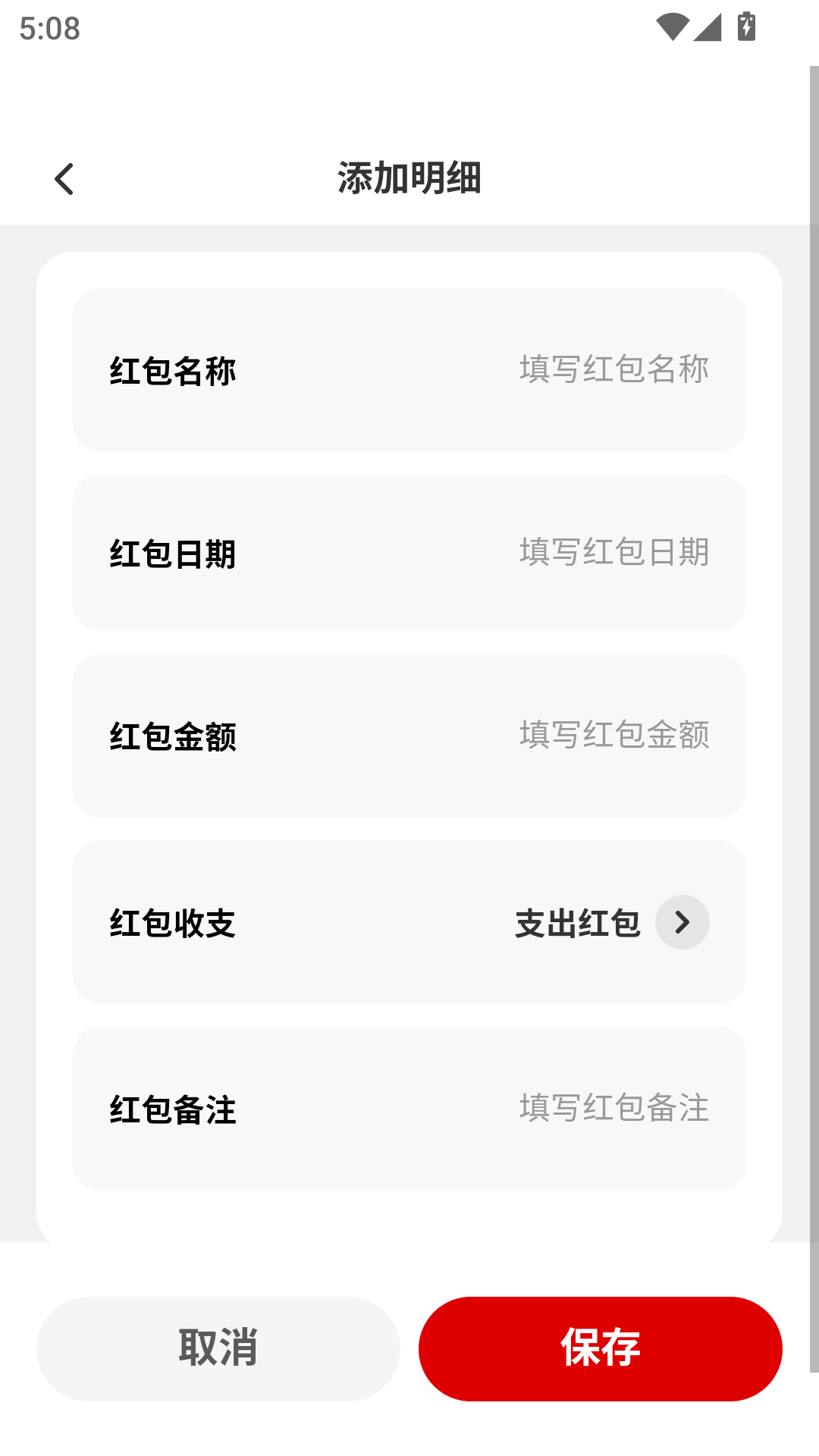Image resolution: width=819 pixels, height=1456 pixels.
Task: Open the 红包收支 chevron arrow
Action: pyautogui.click(x=682, y=923)
